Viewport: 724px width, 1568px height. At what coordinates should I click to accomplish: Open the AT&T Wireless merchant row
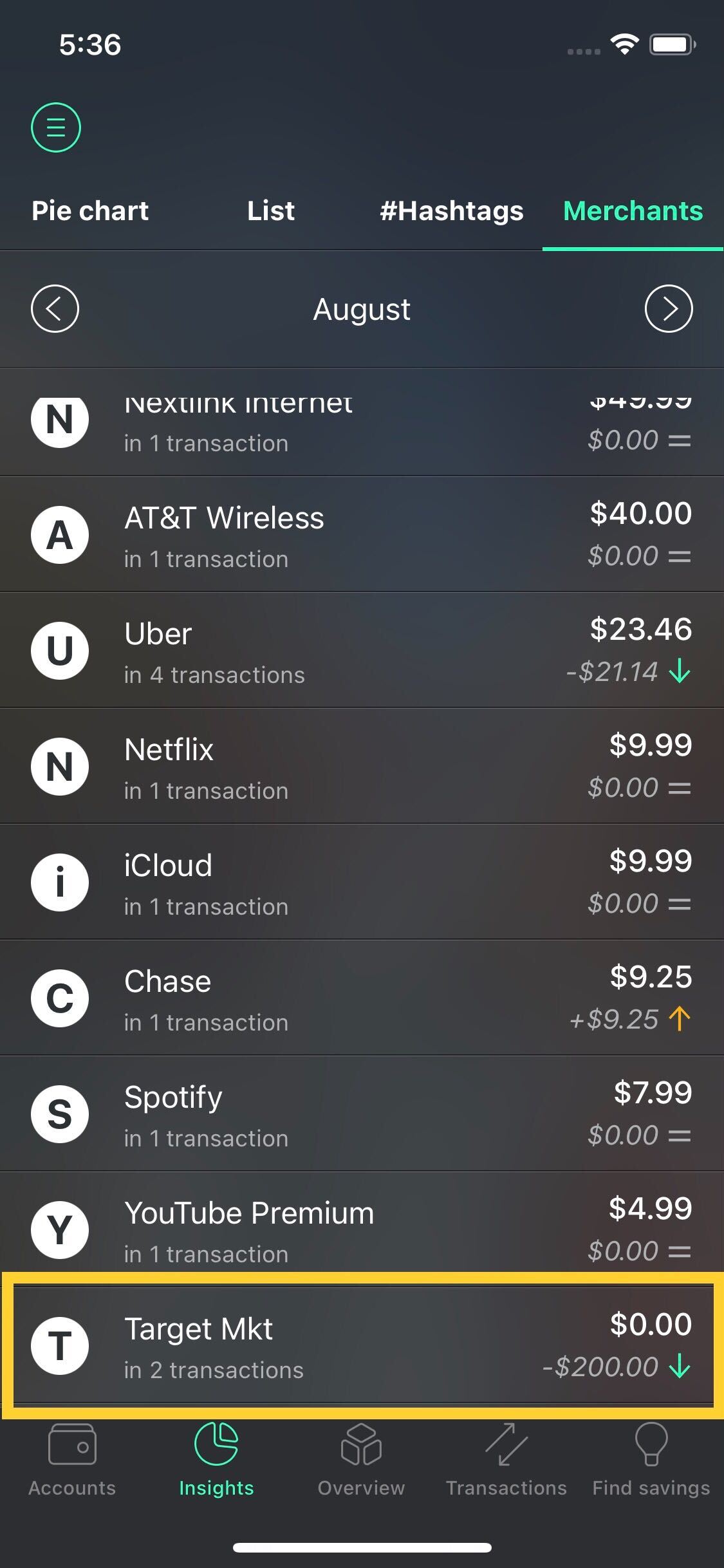pyautogui.click(x=362, y=534)
